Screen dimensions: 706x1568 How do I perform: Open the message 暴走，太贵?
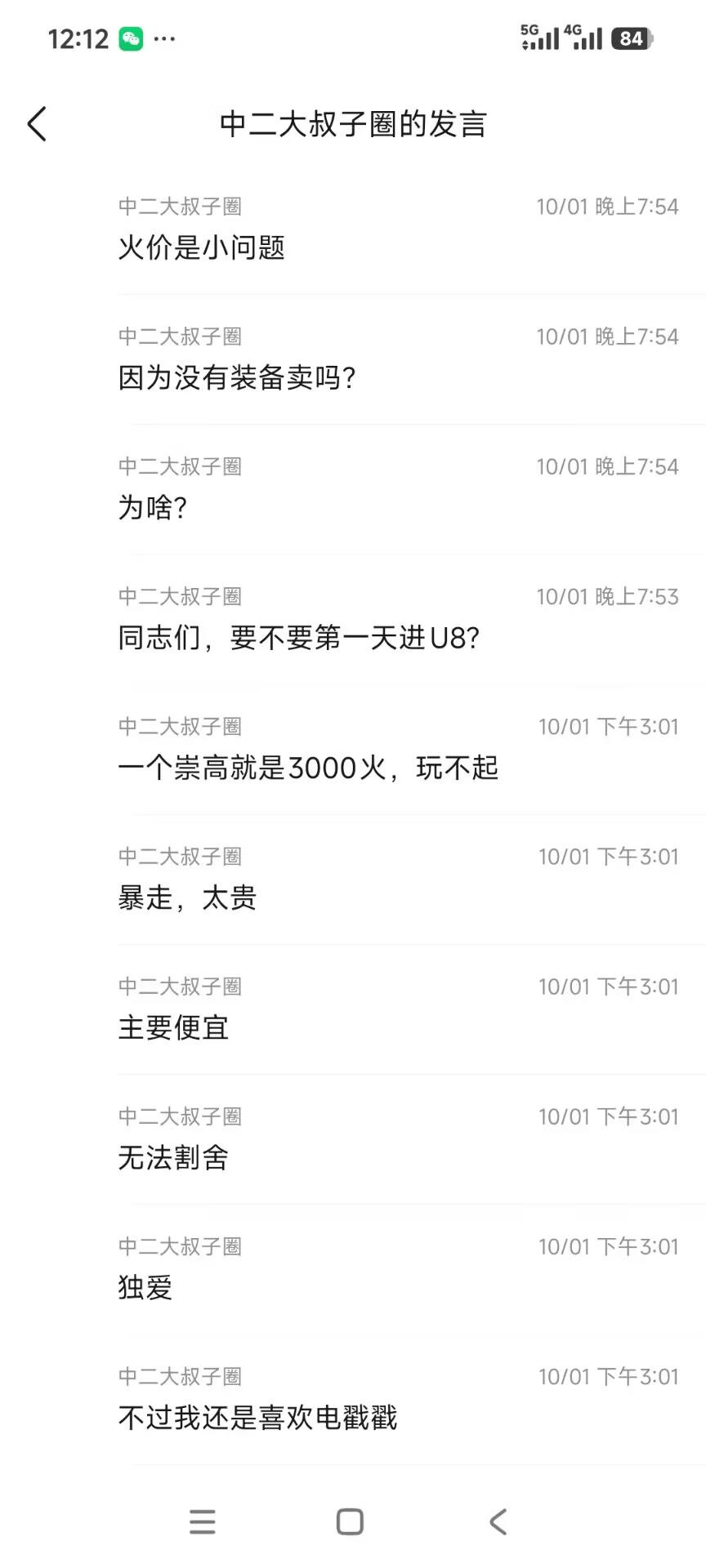[x=187, y=898]
